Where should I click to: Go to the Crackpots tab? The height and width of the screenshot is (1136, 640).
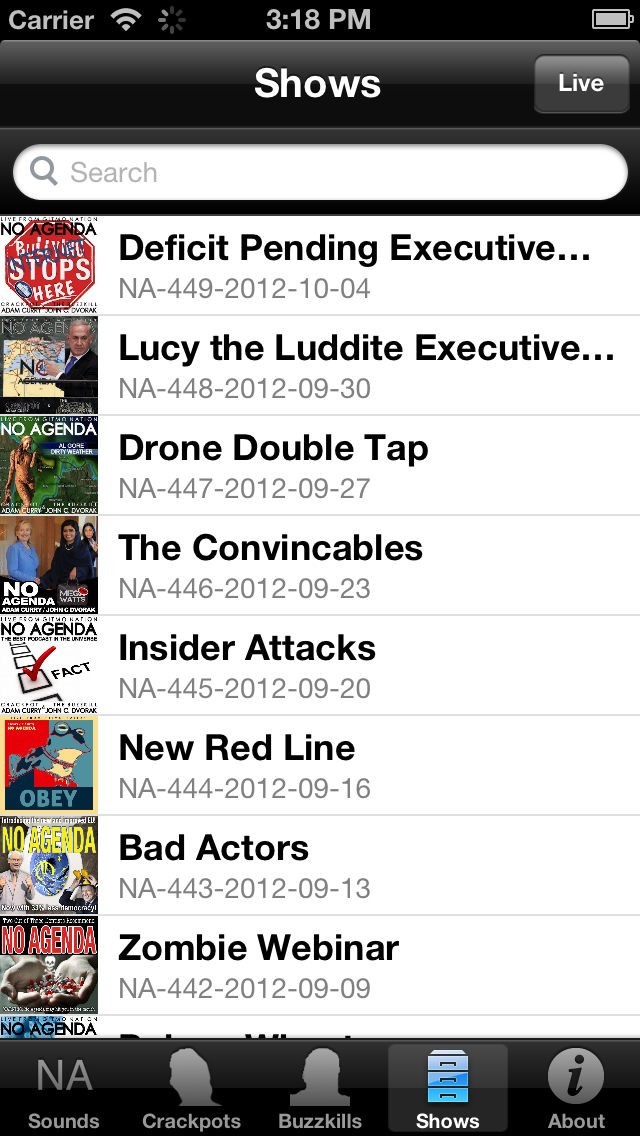[x=192, y=1090]
